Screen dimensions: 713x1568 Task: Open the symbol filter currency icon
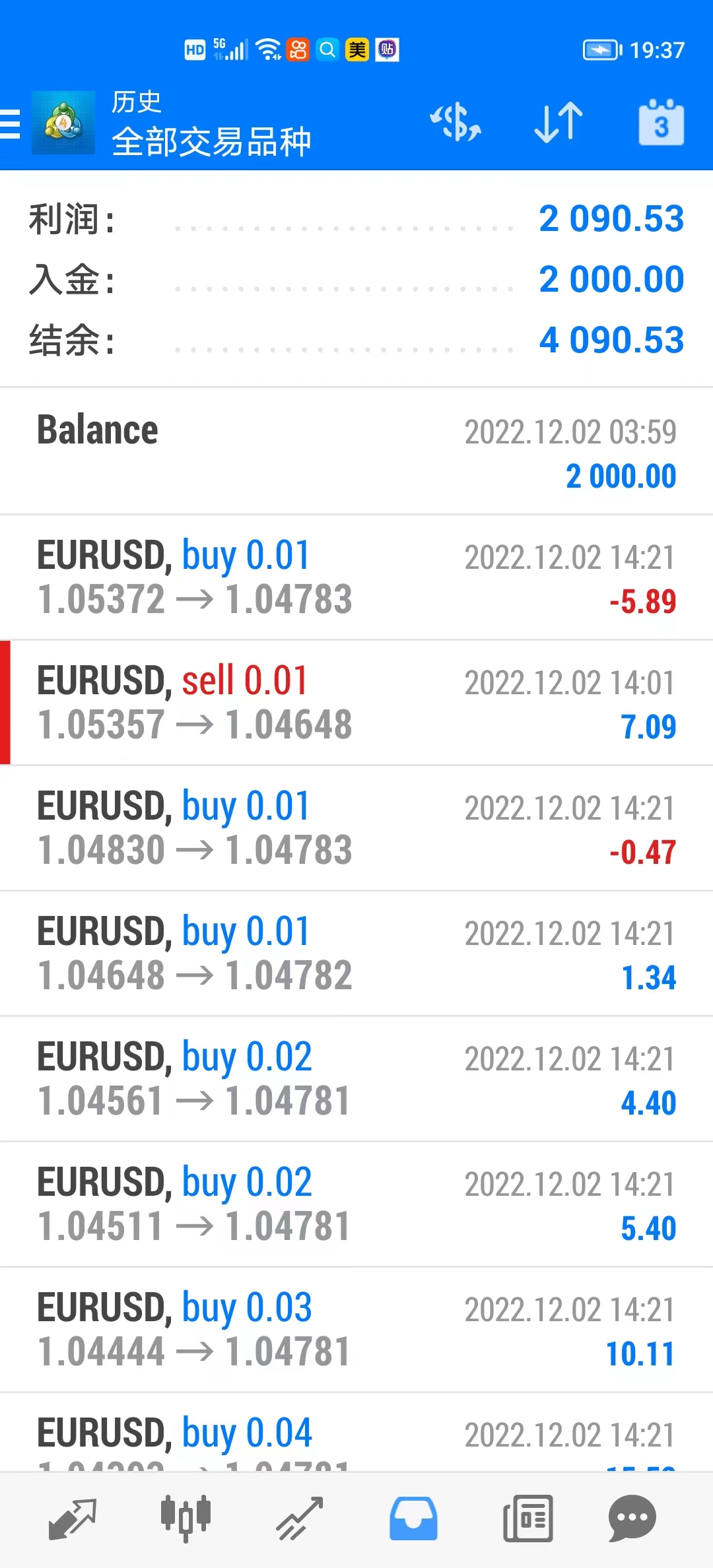455,123
